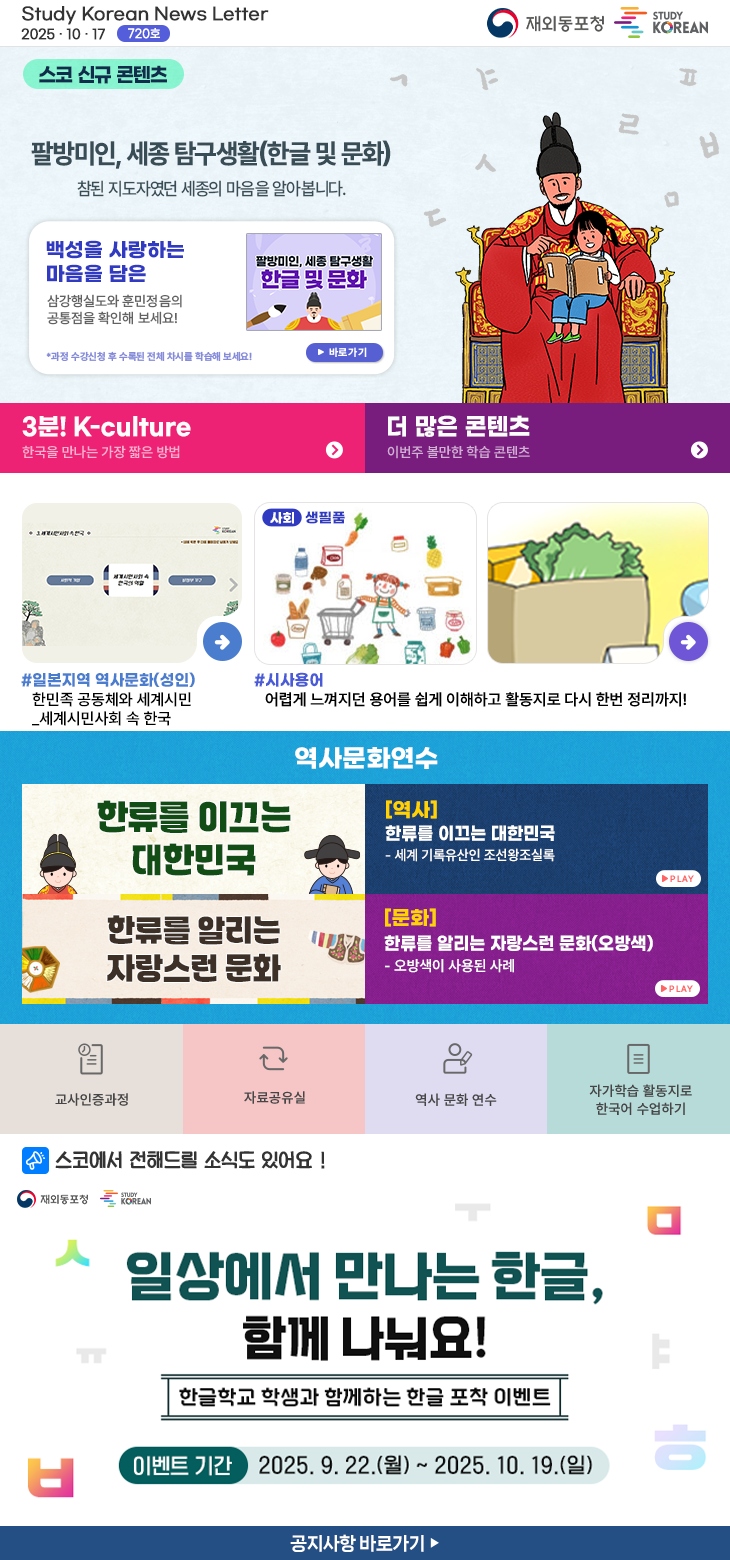Tap 공지사항 바로가기 at the bottom
Image resolution: width=730 pixels, height=1560 pixels.
point(365,1543)
